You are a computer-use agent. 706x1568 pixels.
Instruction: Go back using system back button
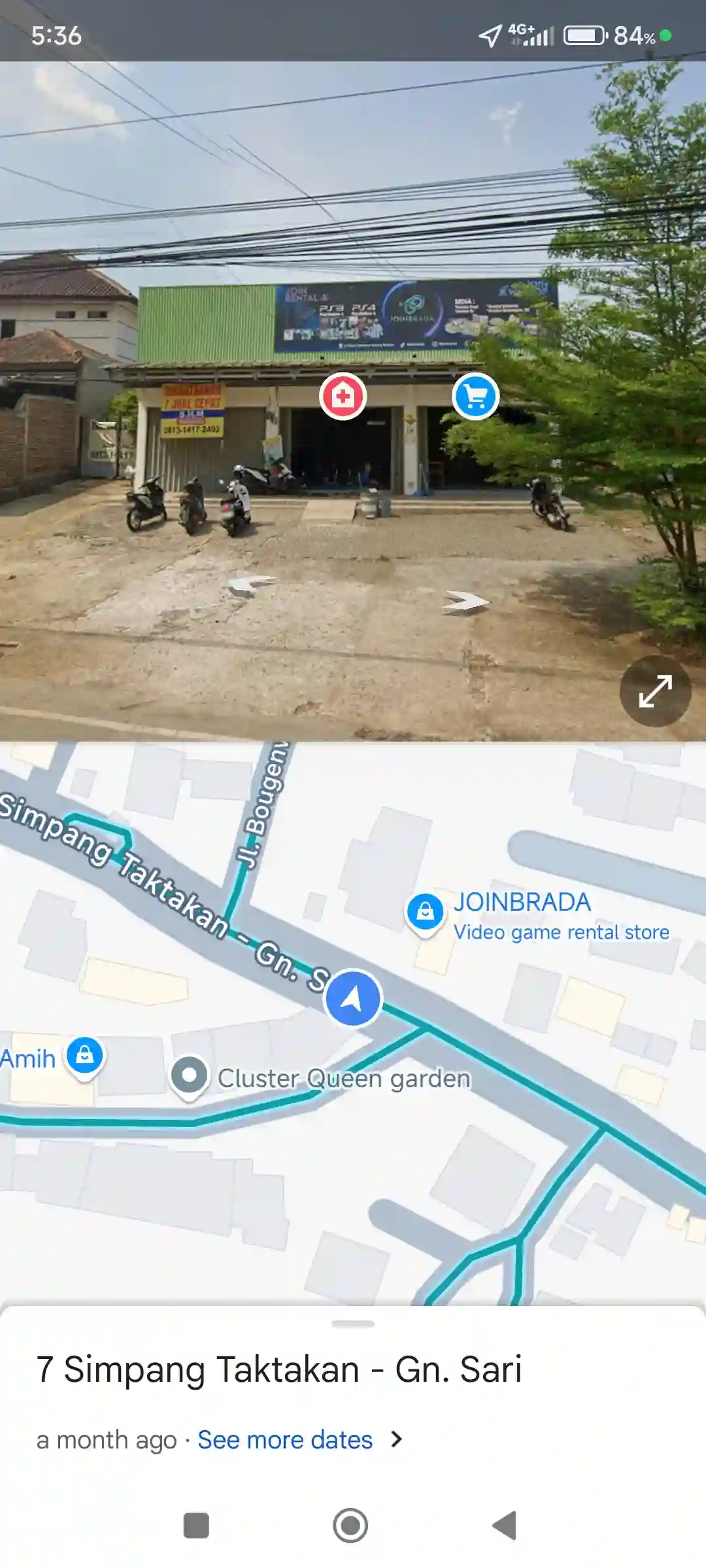[504, 1526]
